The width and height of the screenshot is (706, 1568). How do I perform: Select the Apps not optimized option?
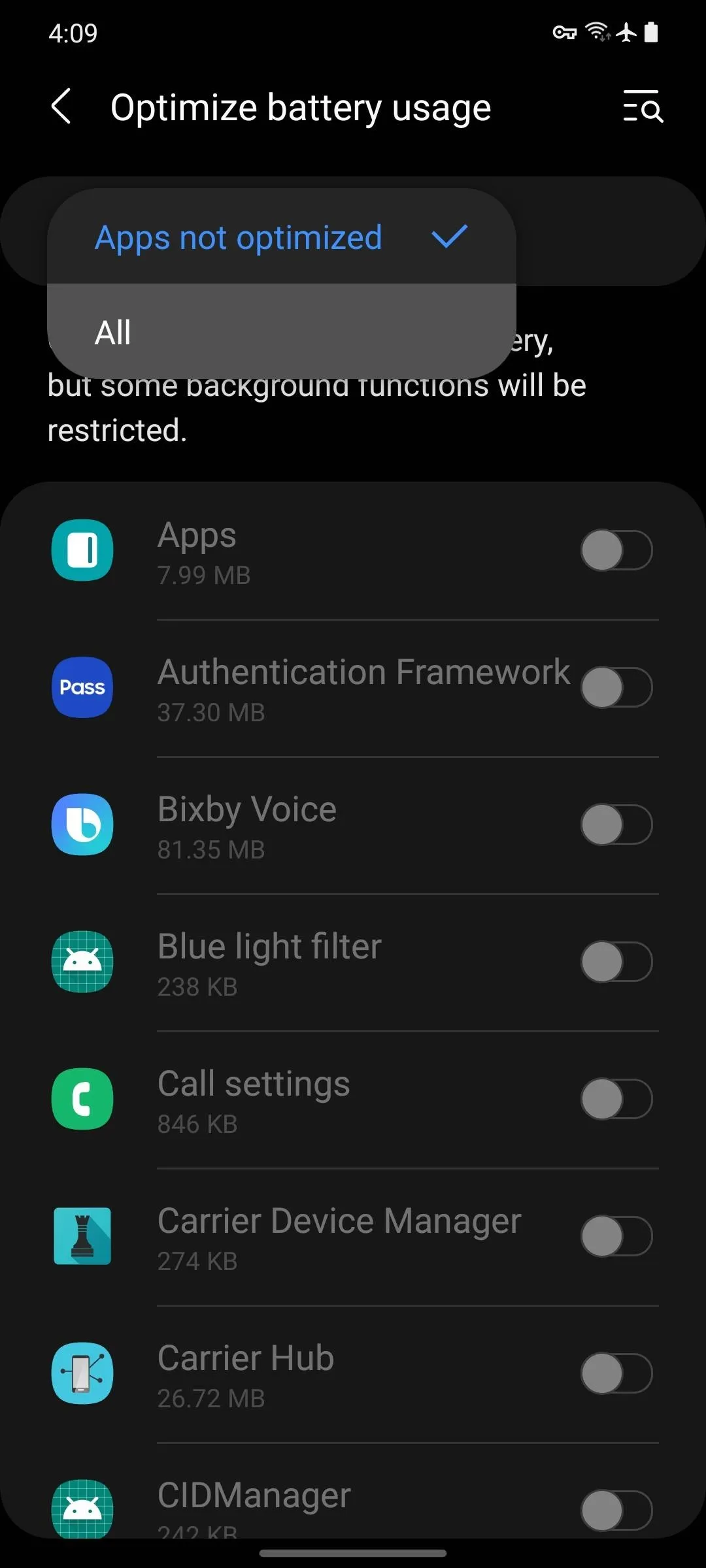tap(282, 237)
